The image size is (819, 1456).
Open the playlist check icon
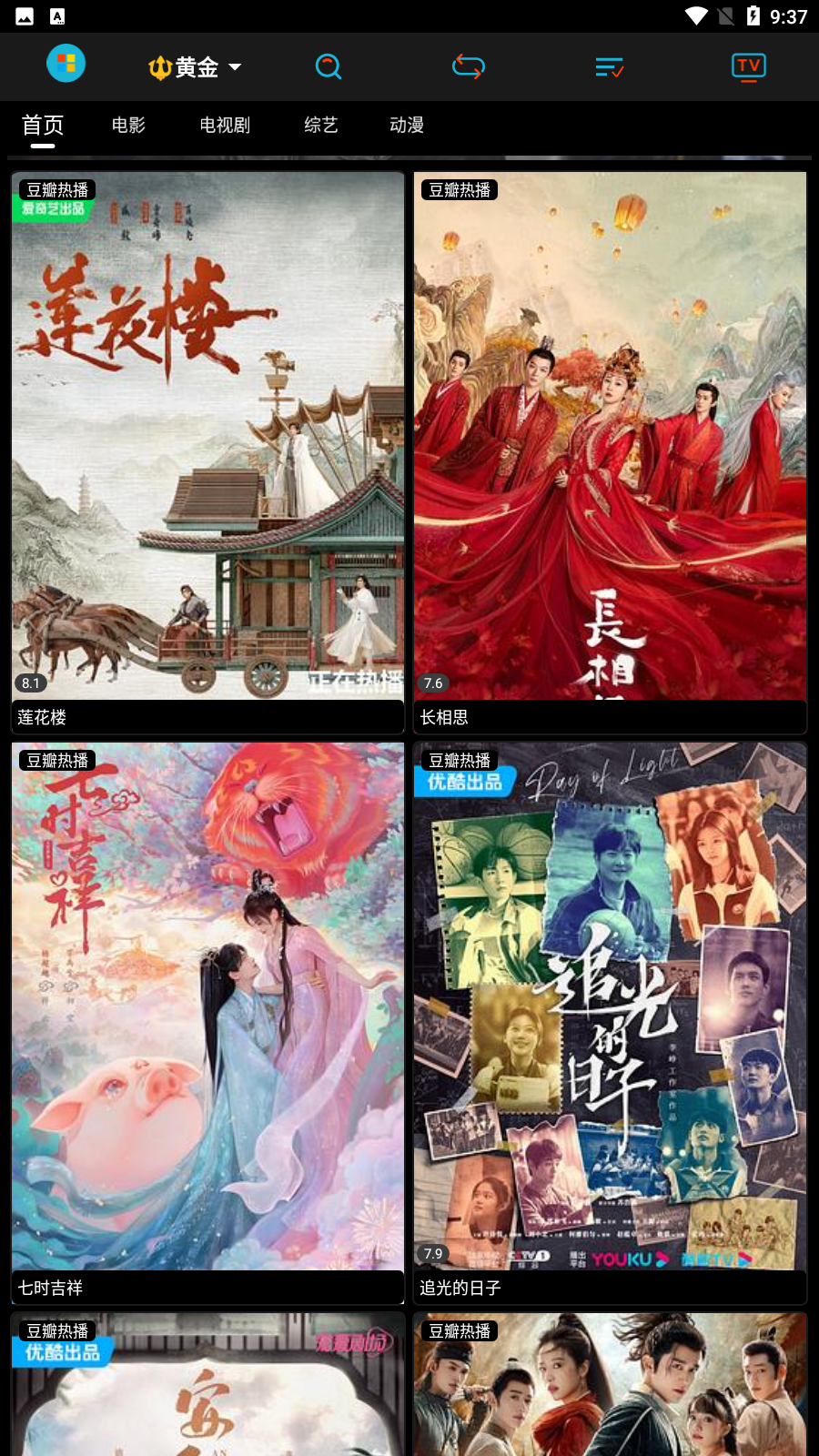(x=609, y=67)
